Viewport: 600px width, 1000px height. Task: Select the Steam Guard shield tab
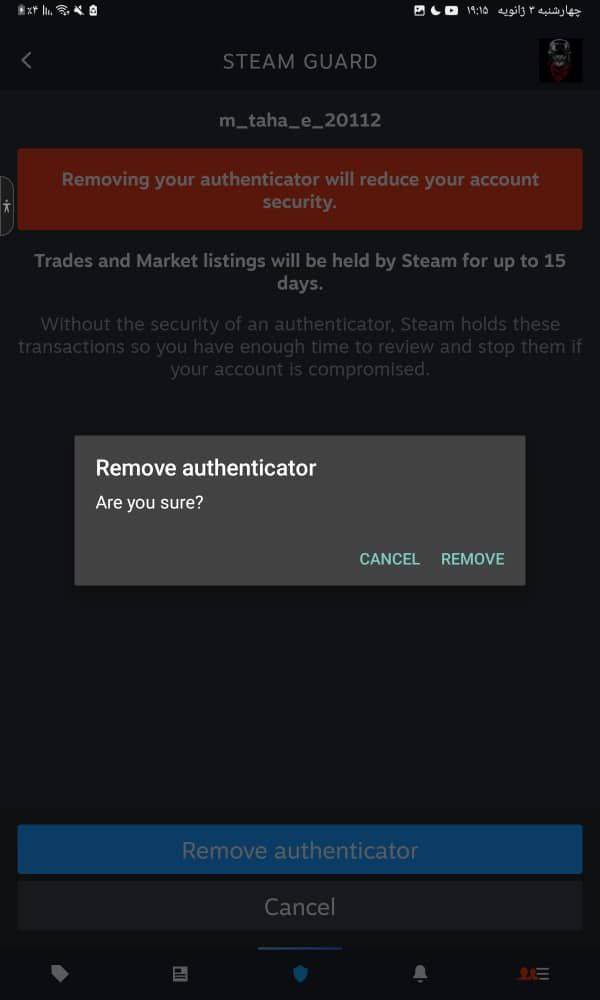(300, 973)
